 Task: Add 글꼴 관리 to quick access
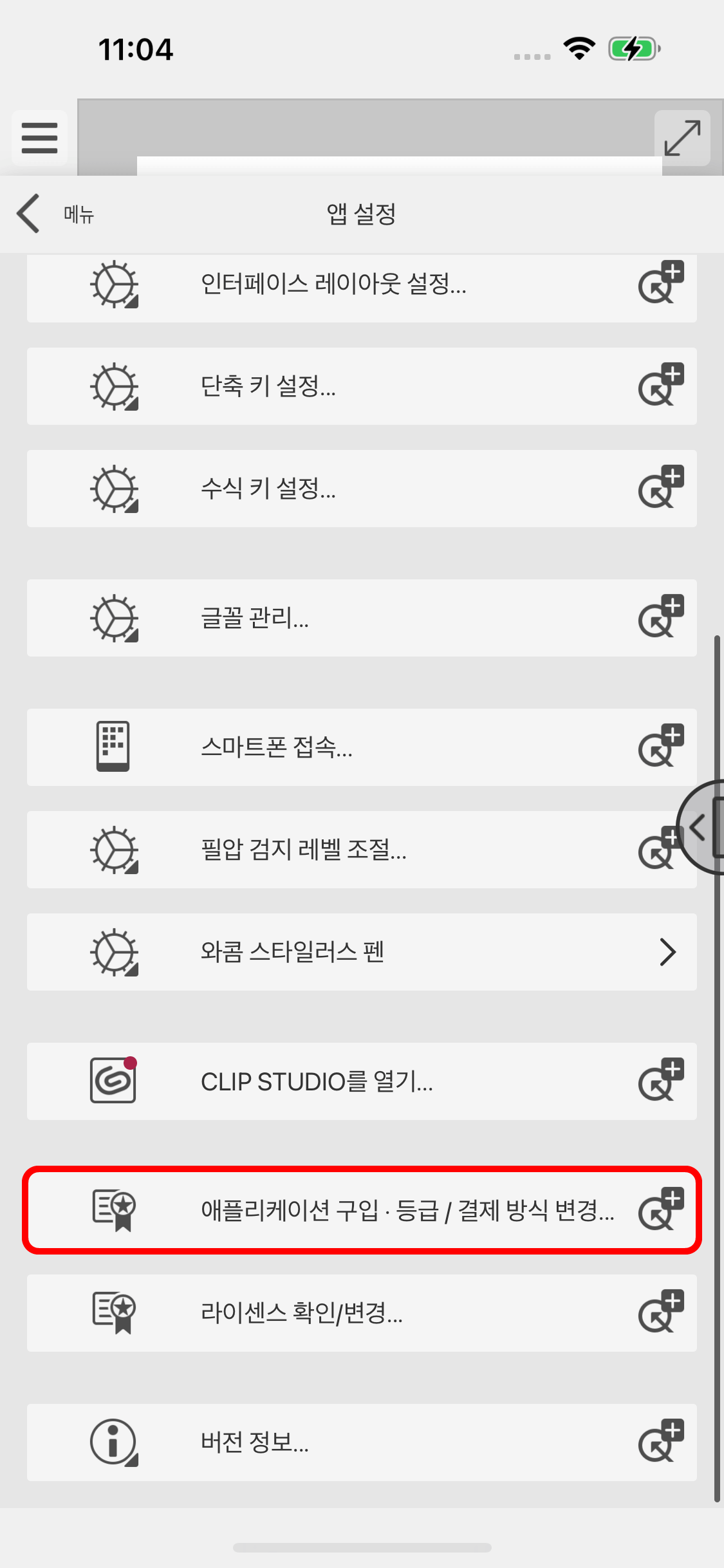660,617
